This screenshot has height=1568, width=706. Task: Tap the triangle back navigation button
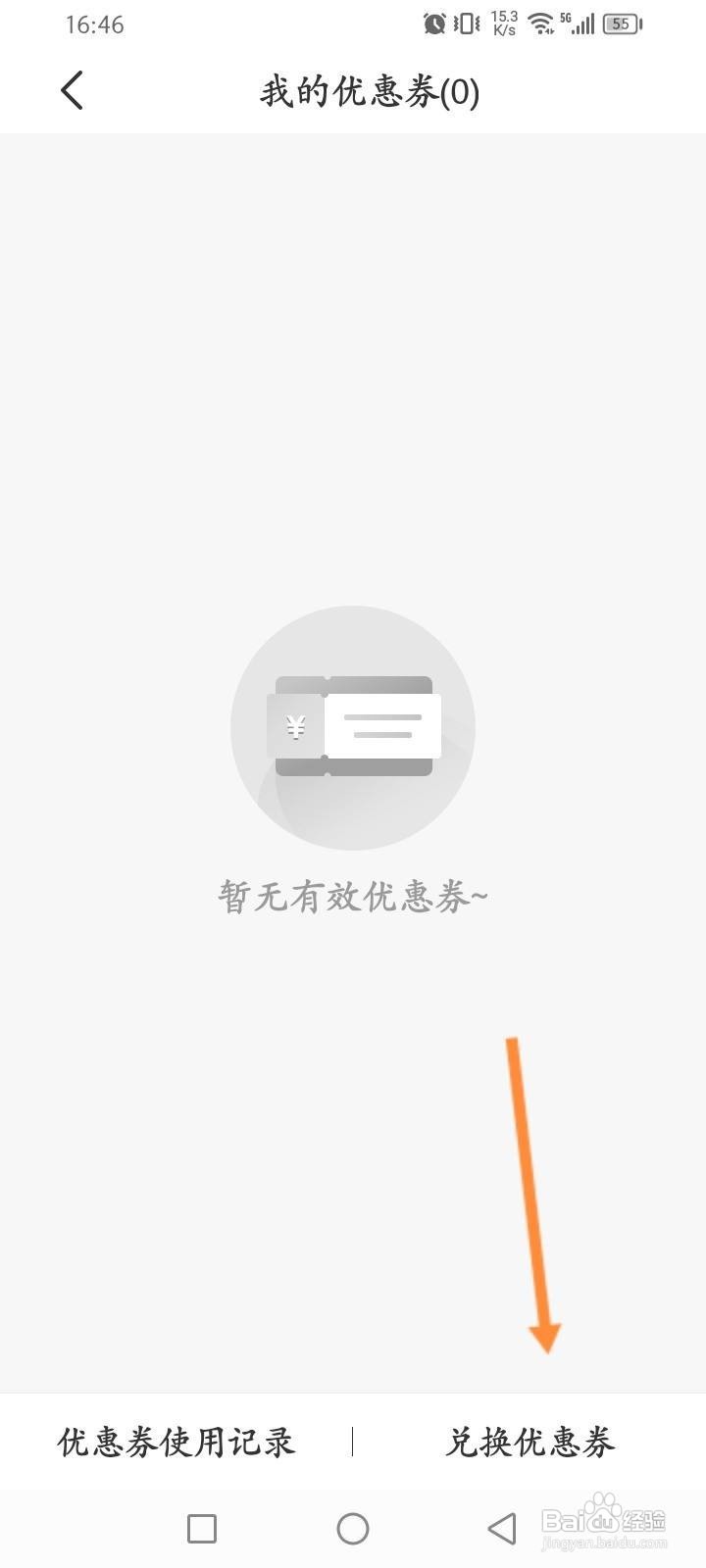click(498, 1528)
